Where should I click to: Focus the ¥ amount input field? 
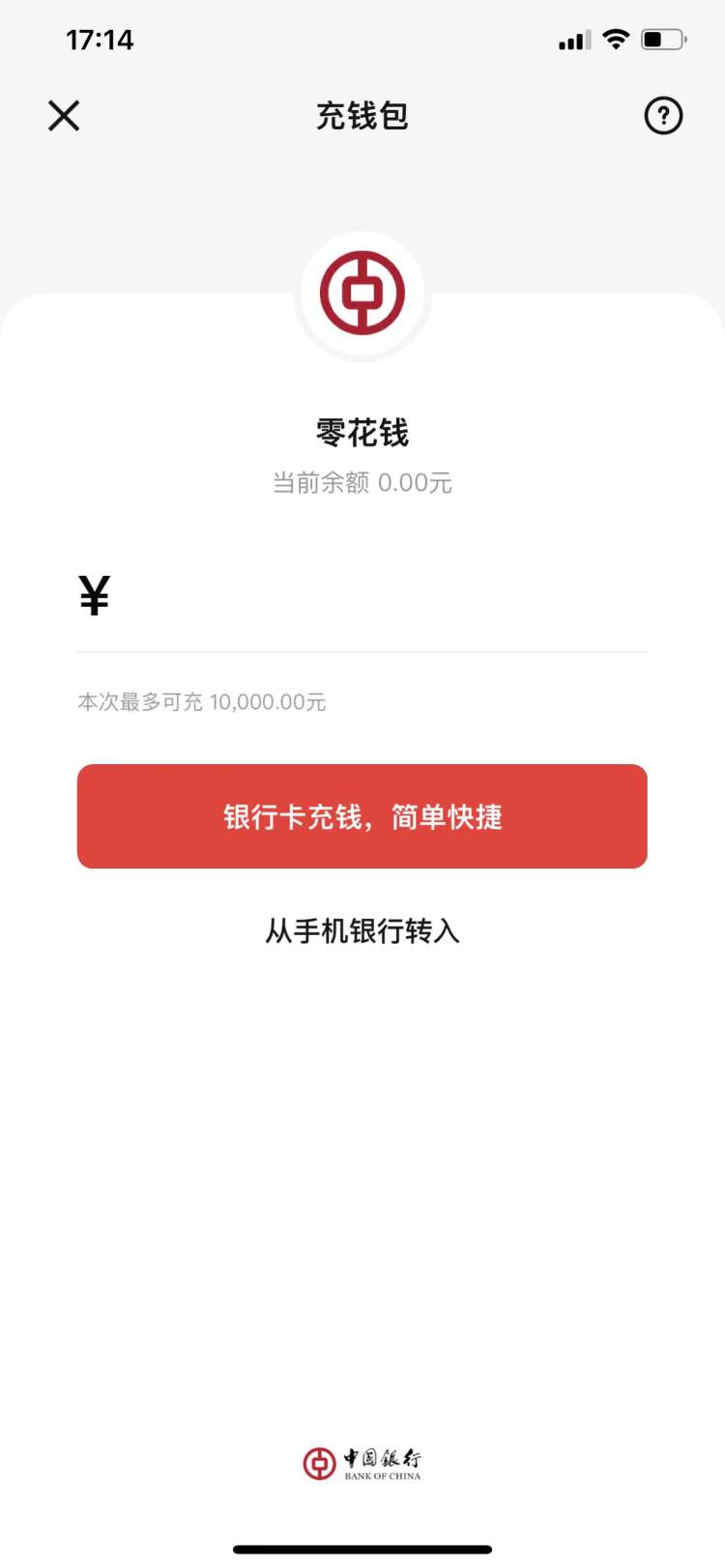tap(377, 597)
